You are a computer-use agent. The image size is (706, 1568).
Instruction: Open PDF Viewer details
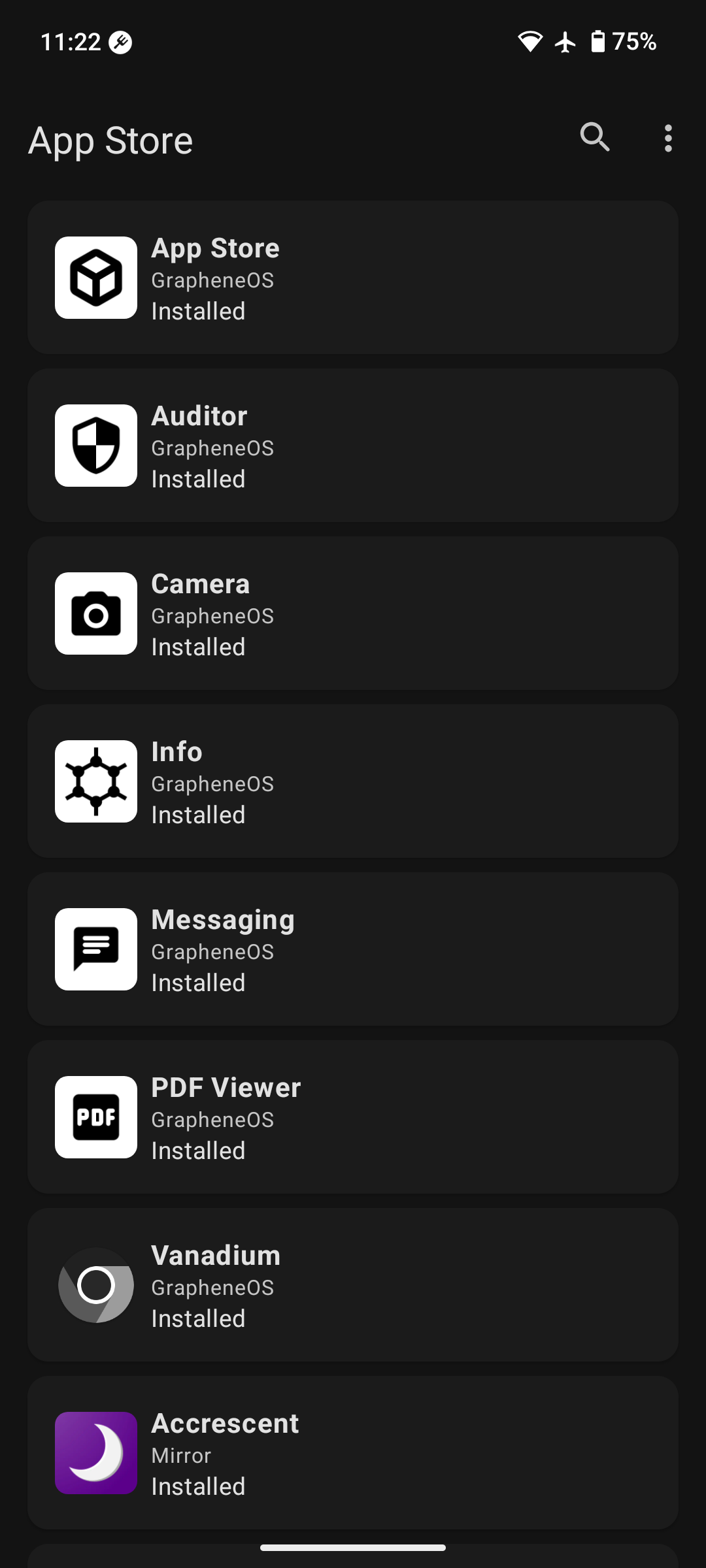[353, 1117]
